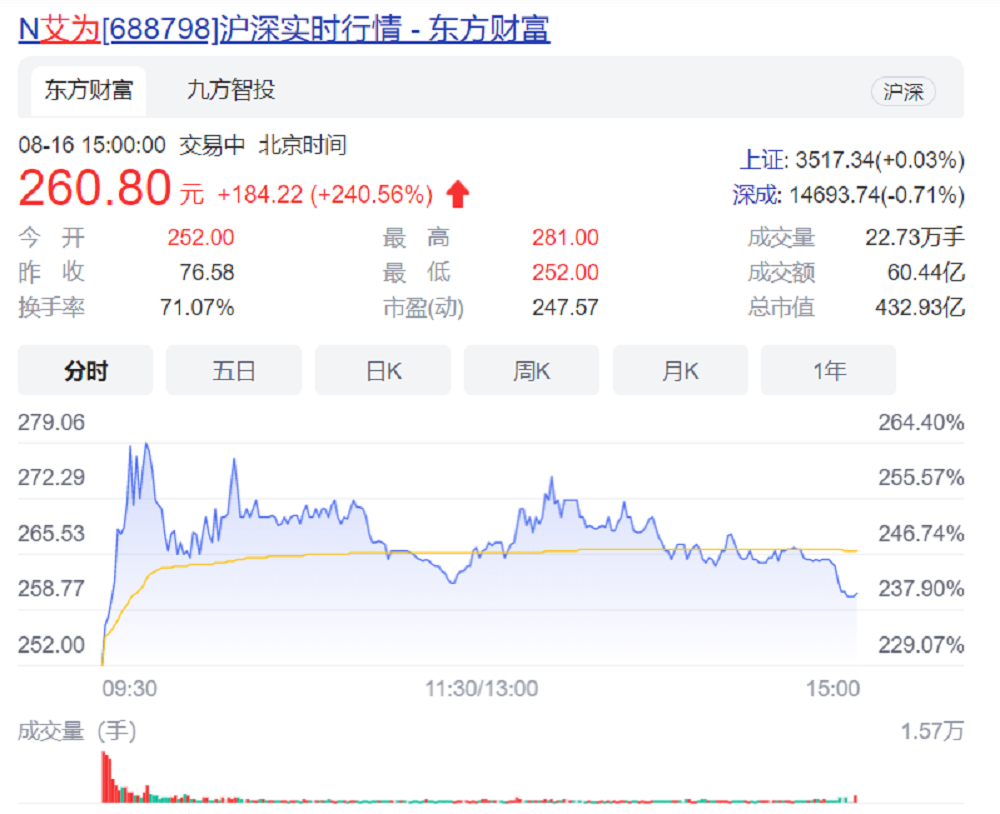Select the 1年 chart range
Image resolution: width=1000 pixels, height=814 pixels.
[828, 370]
